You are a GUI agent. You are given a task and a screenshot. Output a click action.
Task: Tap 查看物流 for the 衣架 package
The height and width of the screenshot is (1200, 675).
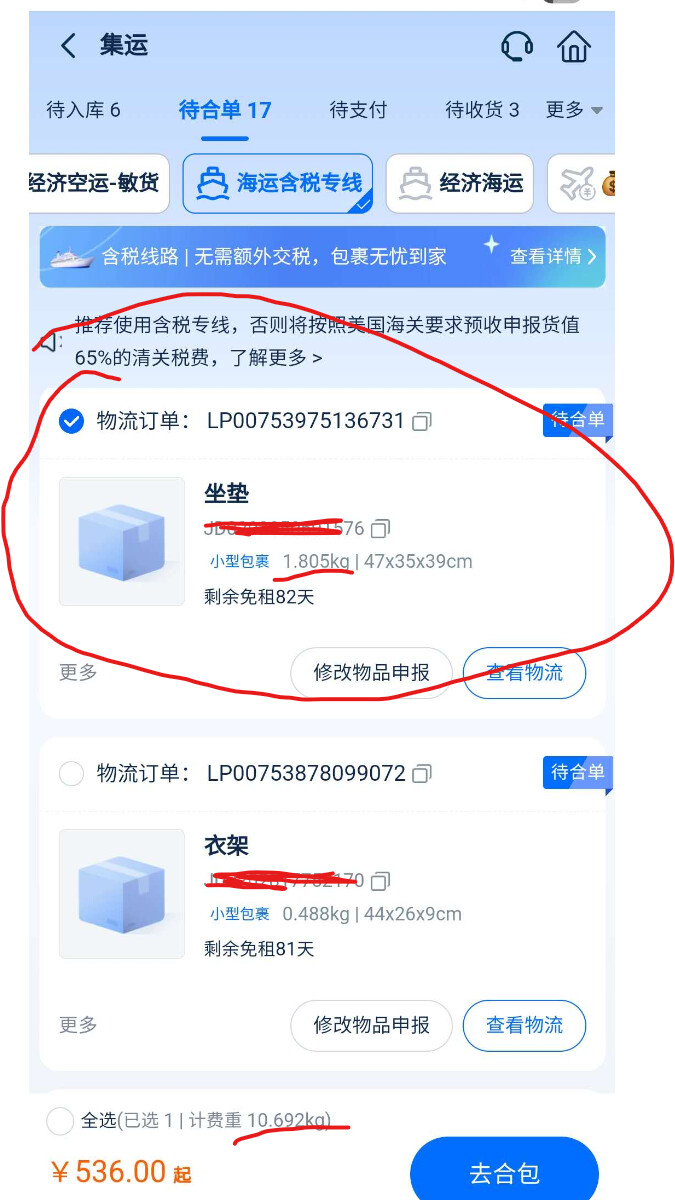click(x=524, y=1025)
